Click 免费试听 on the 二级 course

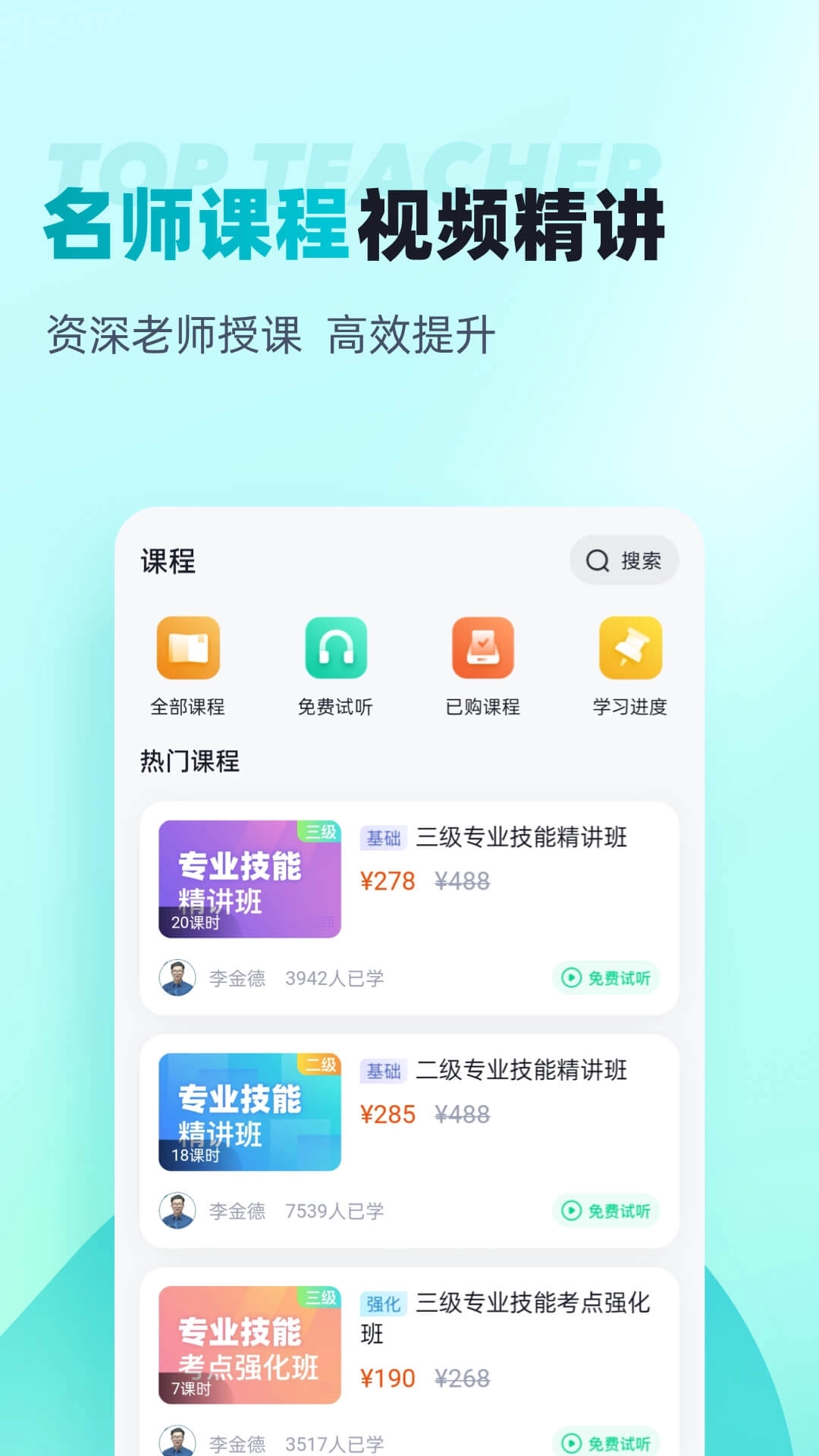[607, 1210]
